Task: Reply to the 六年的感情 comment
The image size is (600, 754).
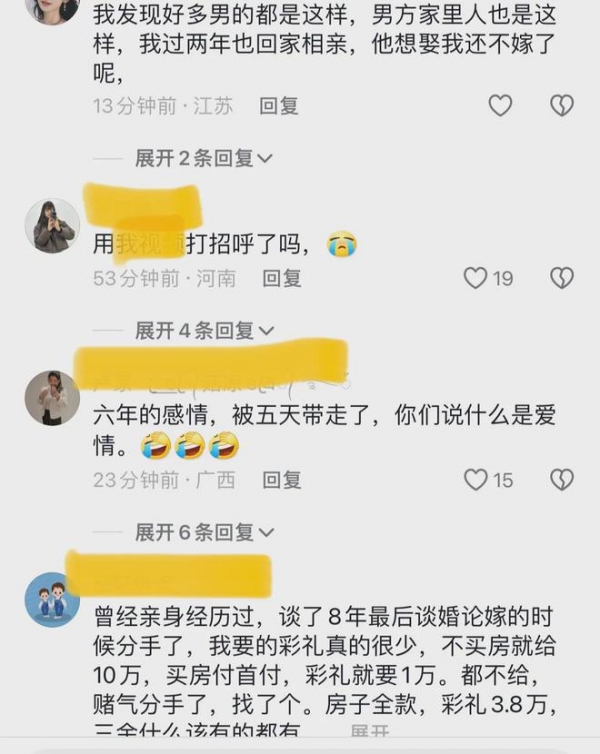Action: [x=281, y=480]
